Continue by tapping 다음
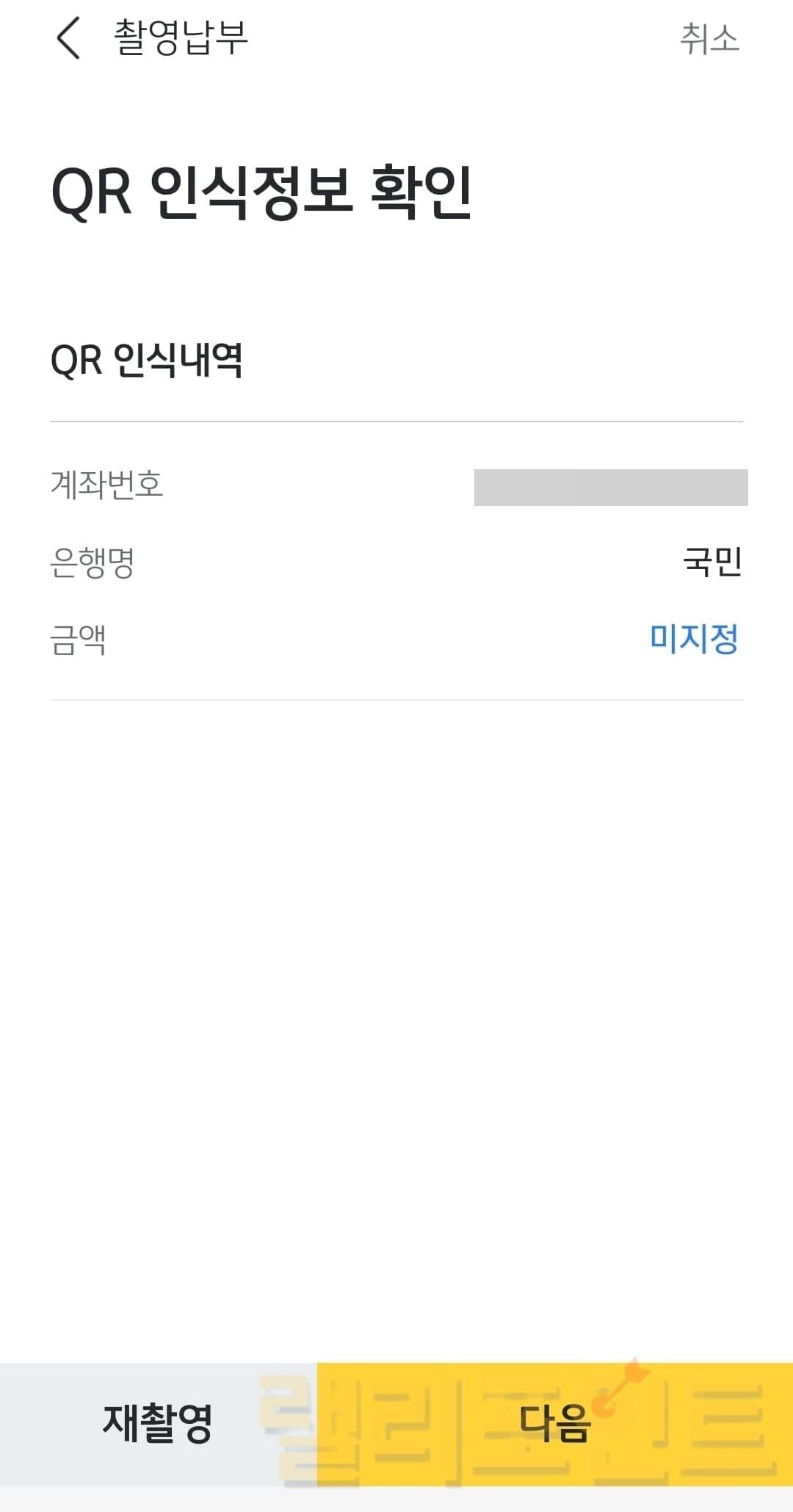 (555, 1423)
